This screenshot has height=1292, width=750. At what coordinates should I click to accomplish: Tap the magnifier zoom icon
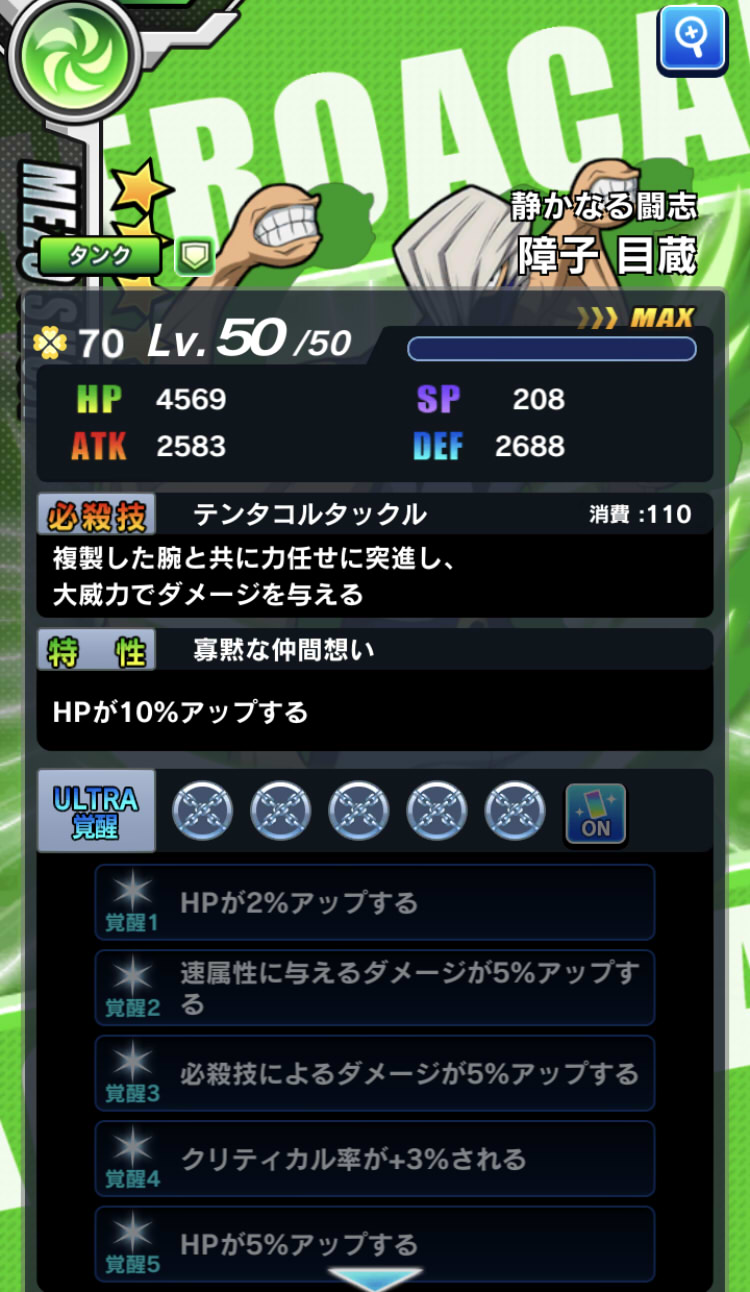[x=693, y=39]
